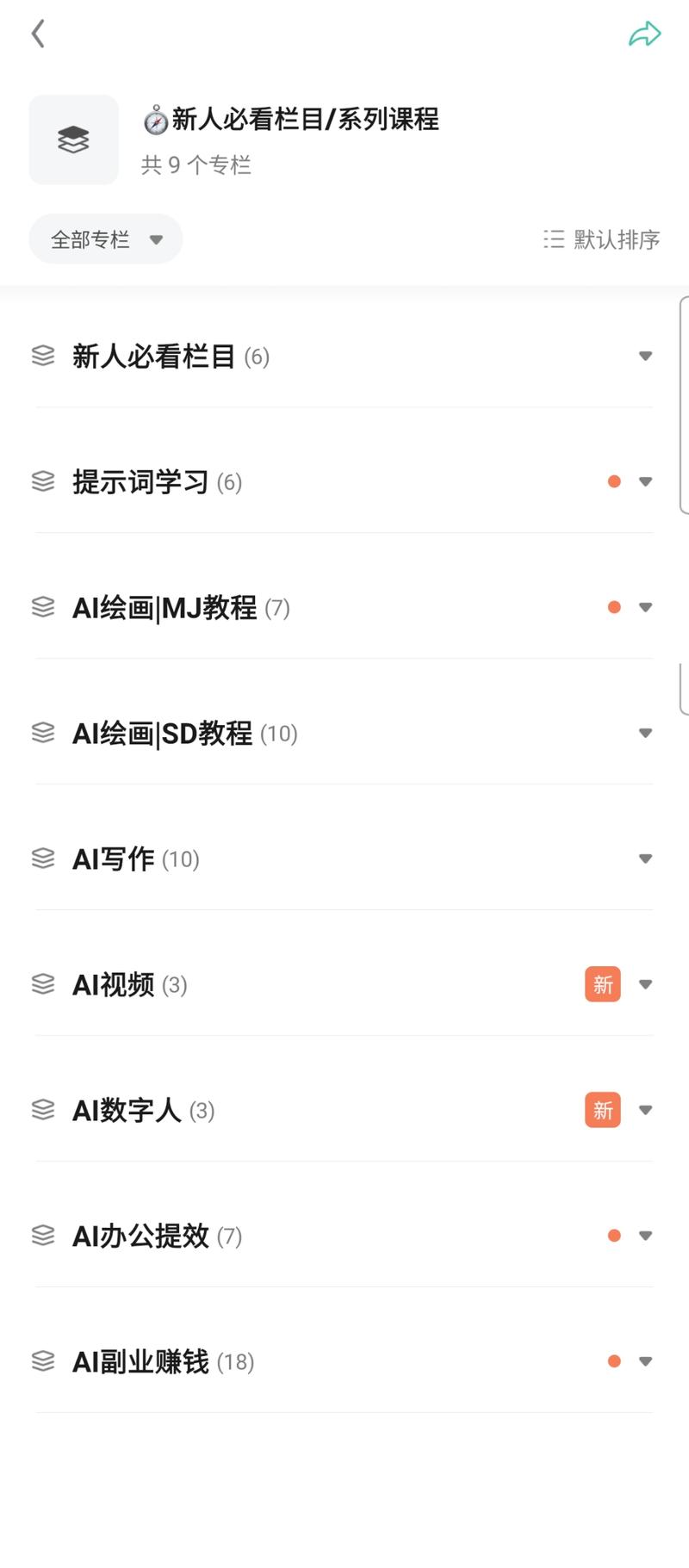Click the stack icon next to 新人必看栏目
The height and width of the screenshot is (1568, 689).
coord(43,356)
